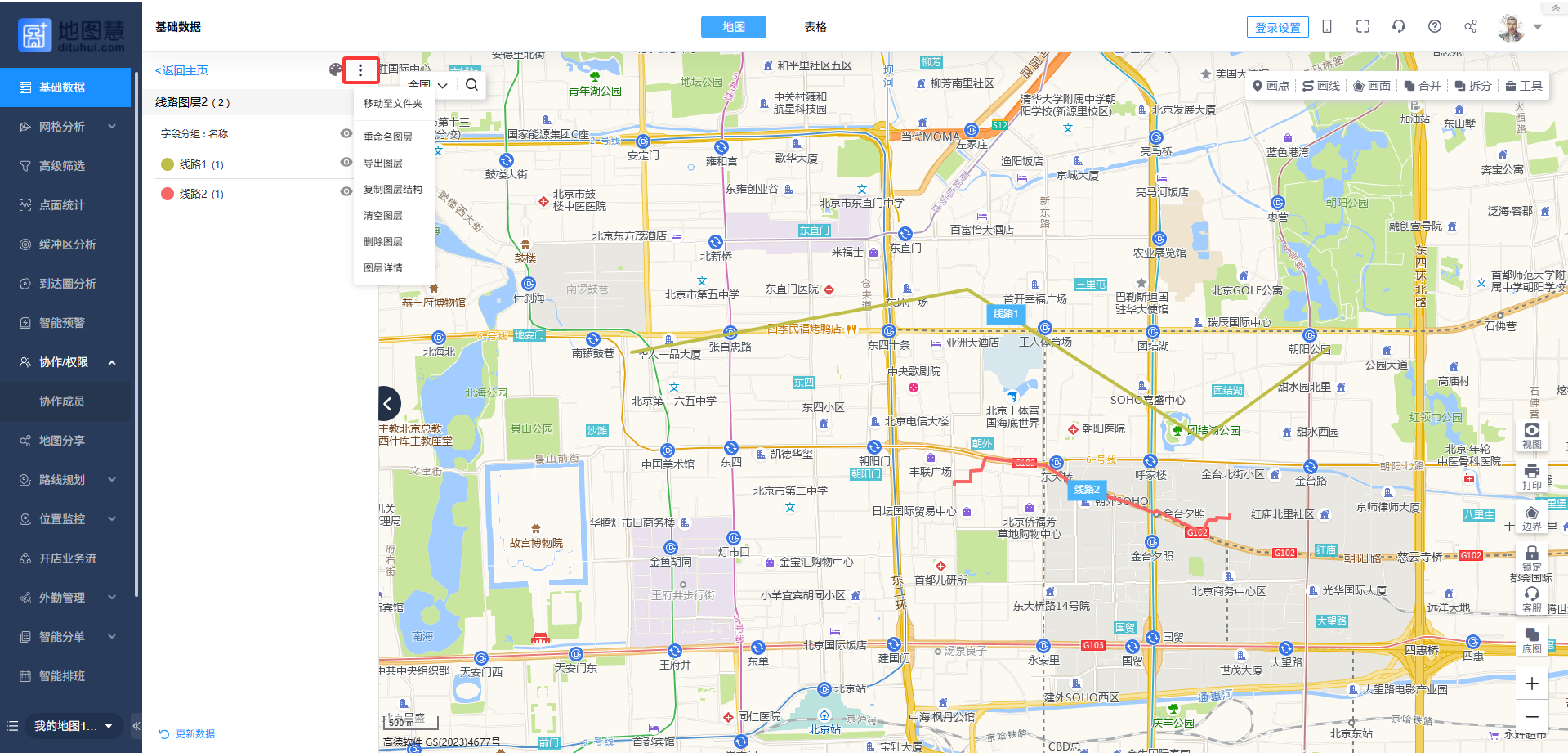Open the map search icon
1568x753 pixels.
471,84
